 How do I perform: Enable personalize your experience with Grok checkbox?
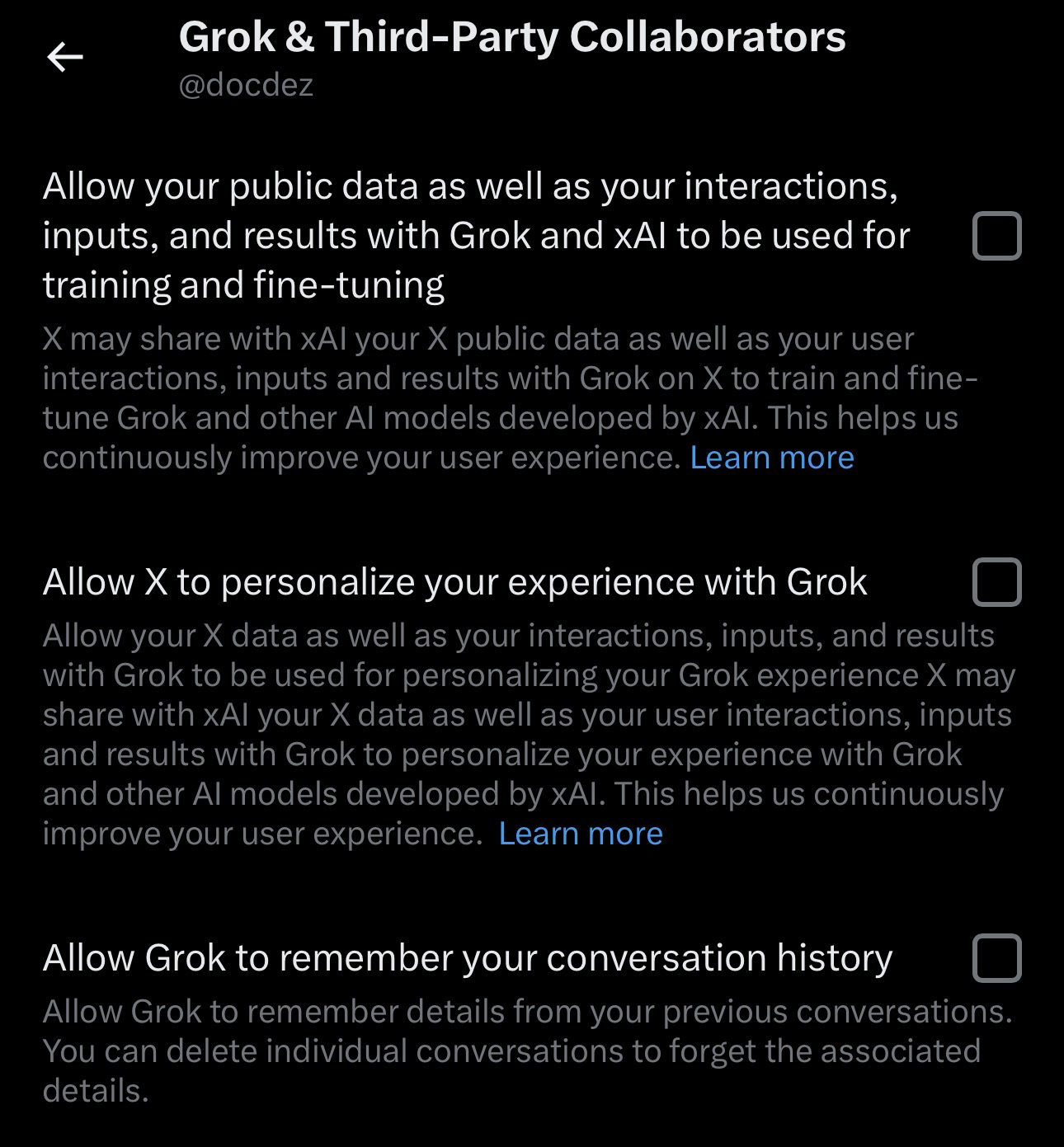coord(996,582)
